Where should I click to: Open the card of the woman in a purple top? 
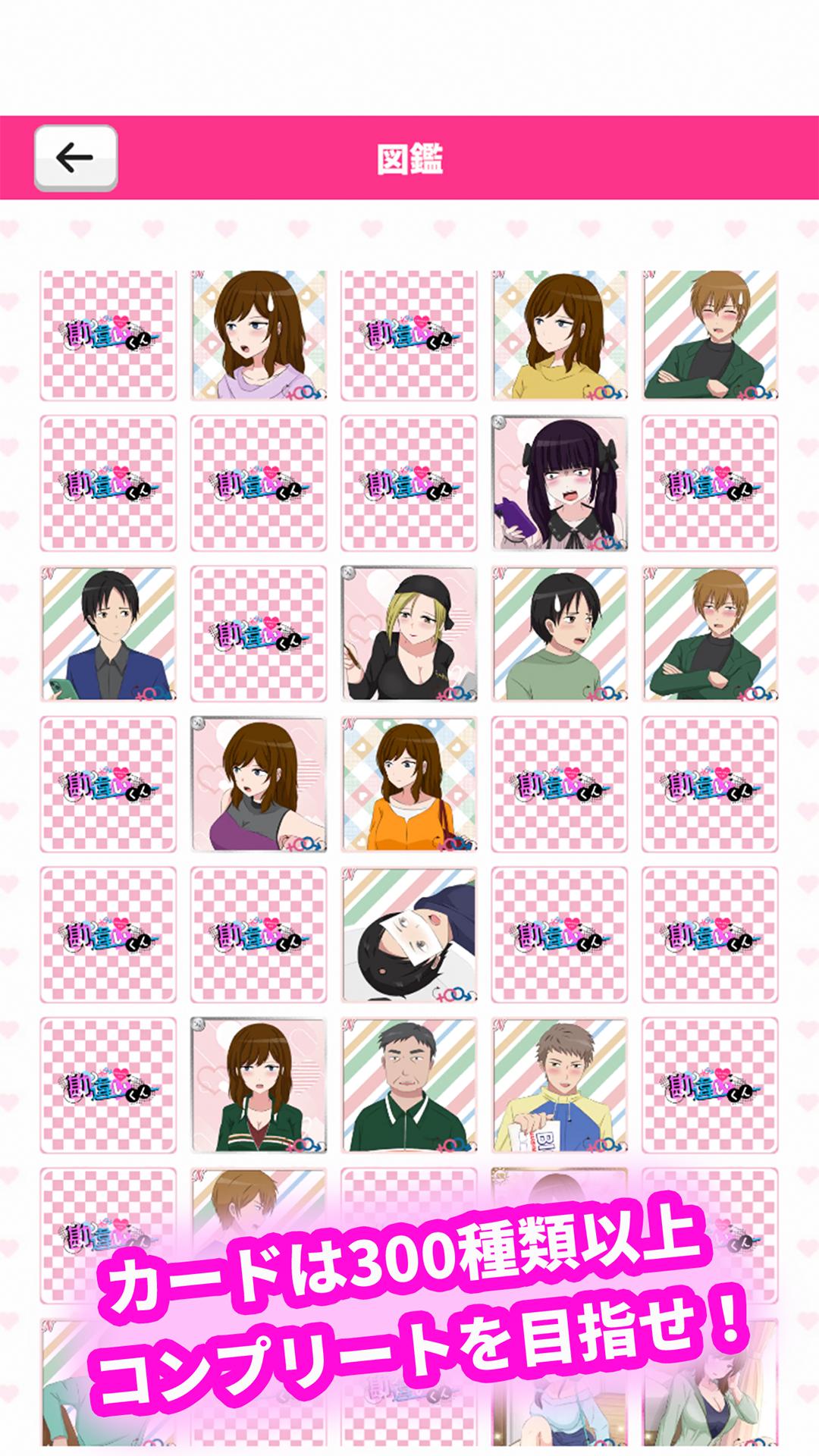pyautogui.click(x=259, y=334)
